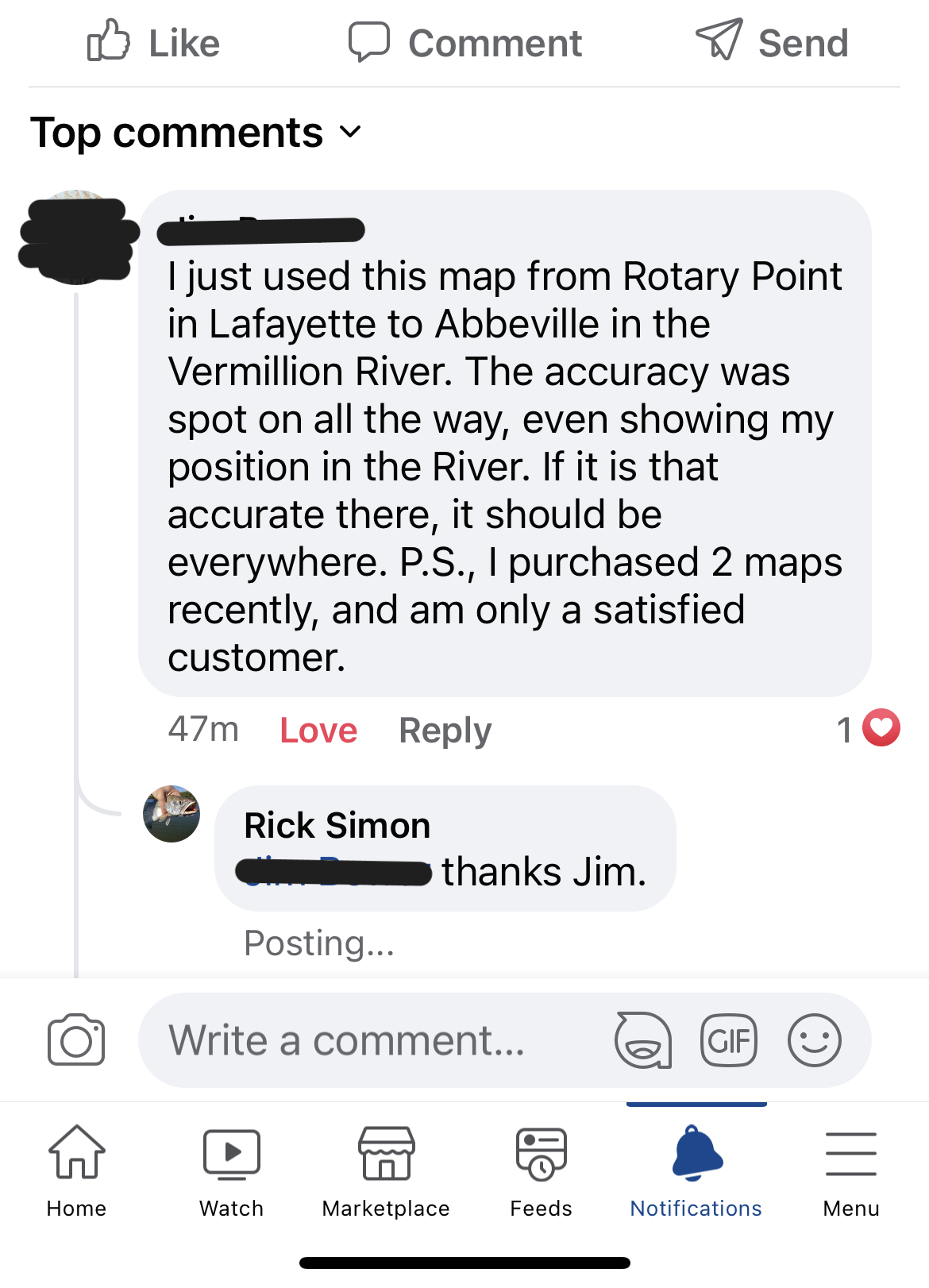The width and height of the screenshot is (929, 1288).
Task: Tap the Comment button on the post
Action: pos(465,42)
